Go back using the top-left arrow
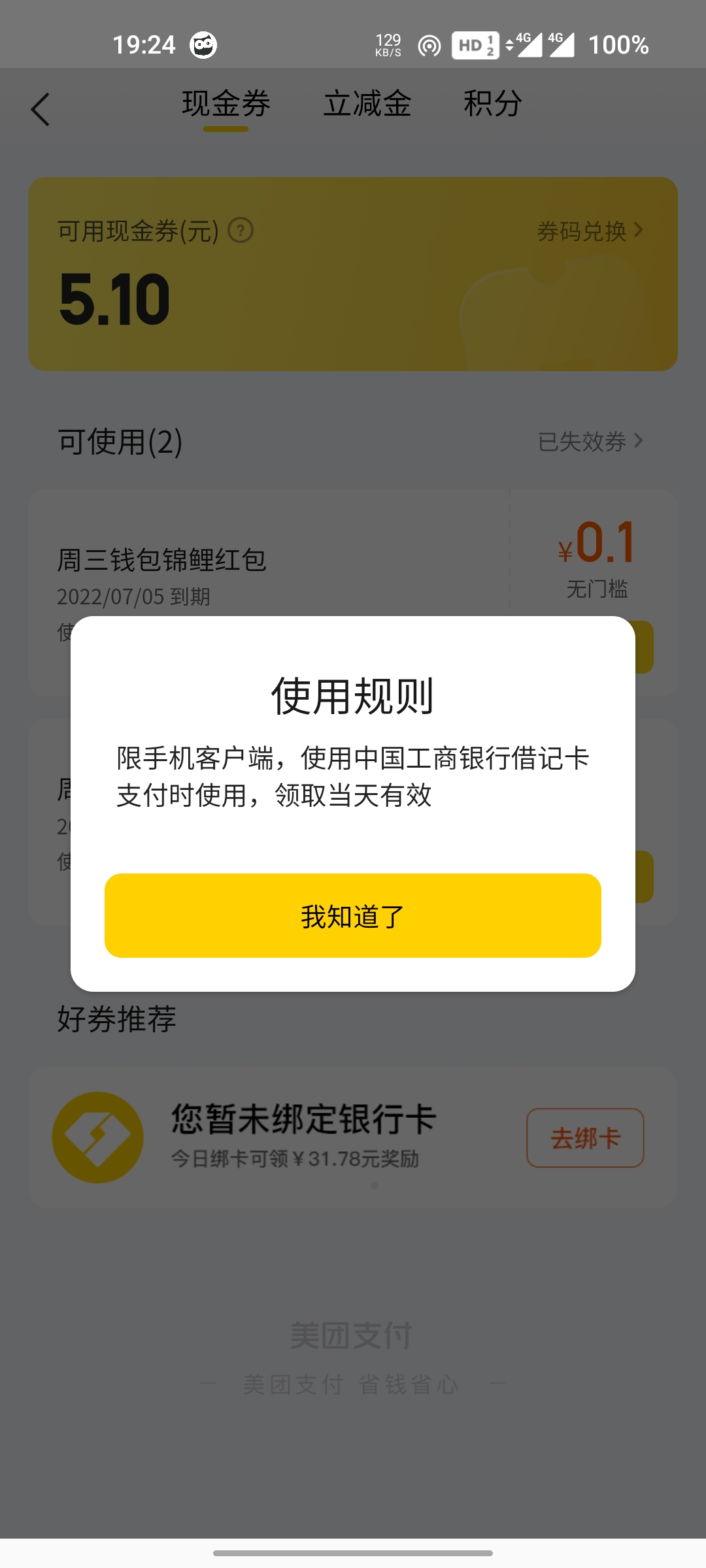 [x=41, y=109]
